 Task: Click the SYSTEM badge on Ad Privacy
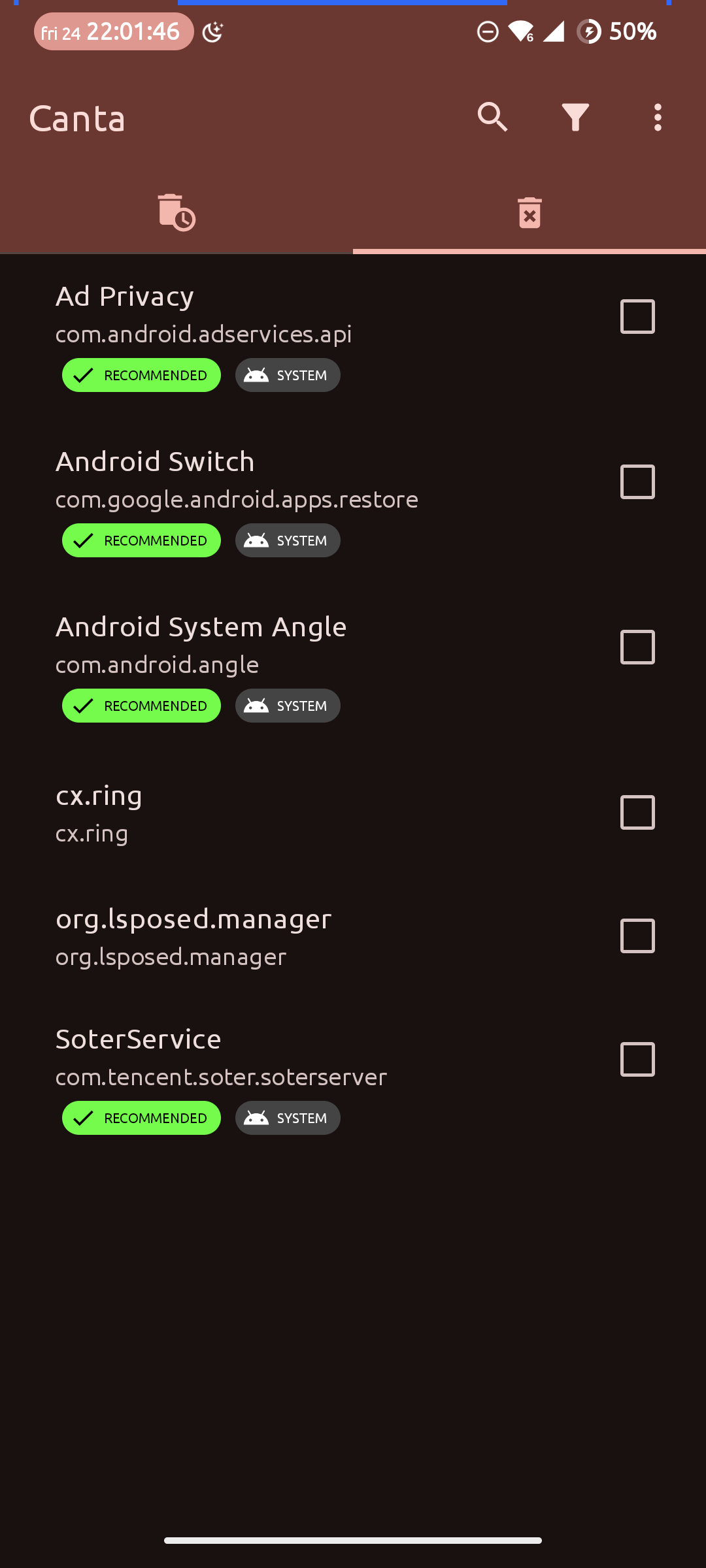point(288,375)
